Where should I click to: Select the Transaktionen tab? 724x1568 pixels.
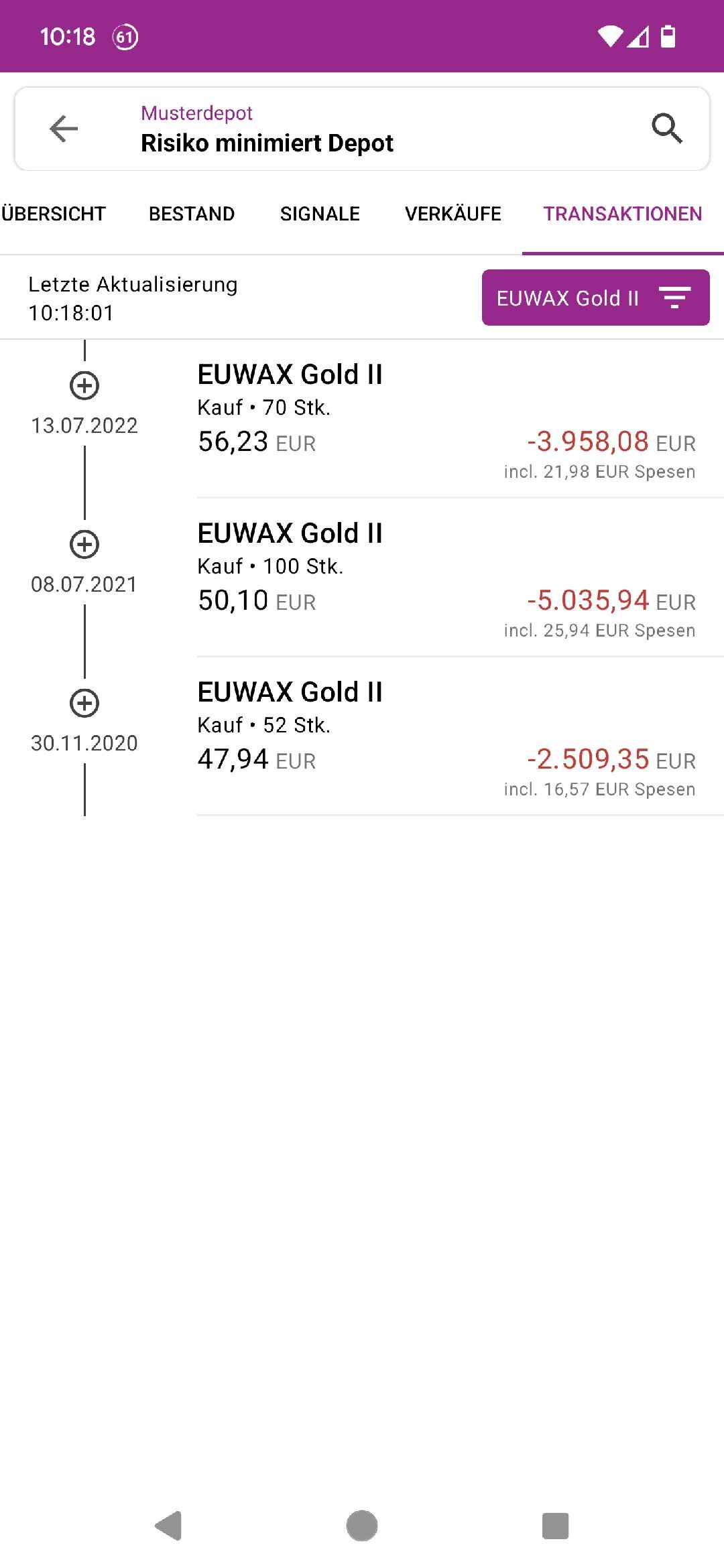point(623,214)
